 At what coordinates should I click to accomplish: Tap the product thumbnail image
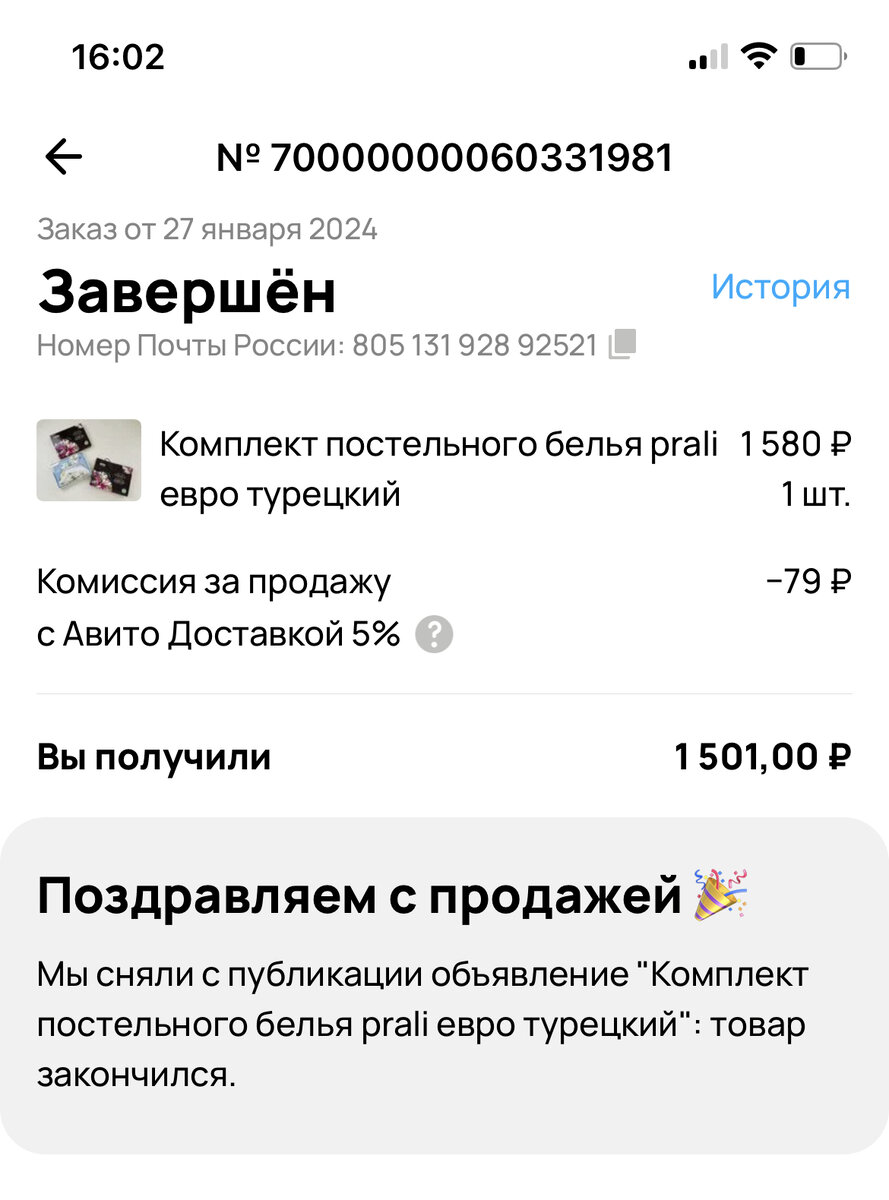(x=88, y=460)
